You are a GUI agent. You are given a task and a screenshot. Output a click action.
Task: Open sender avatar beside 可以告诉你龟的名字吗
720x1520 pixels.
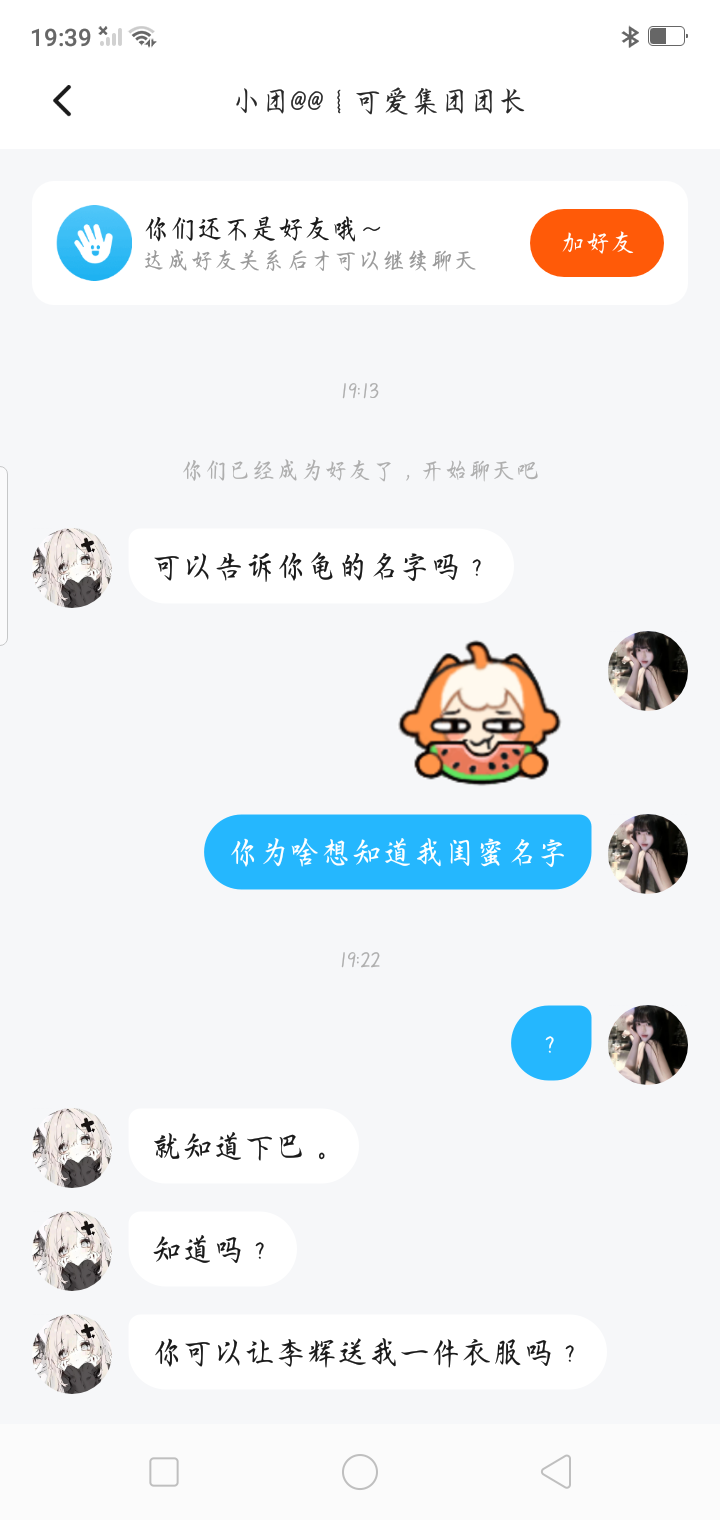point(72,568)
